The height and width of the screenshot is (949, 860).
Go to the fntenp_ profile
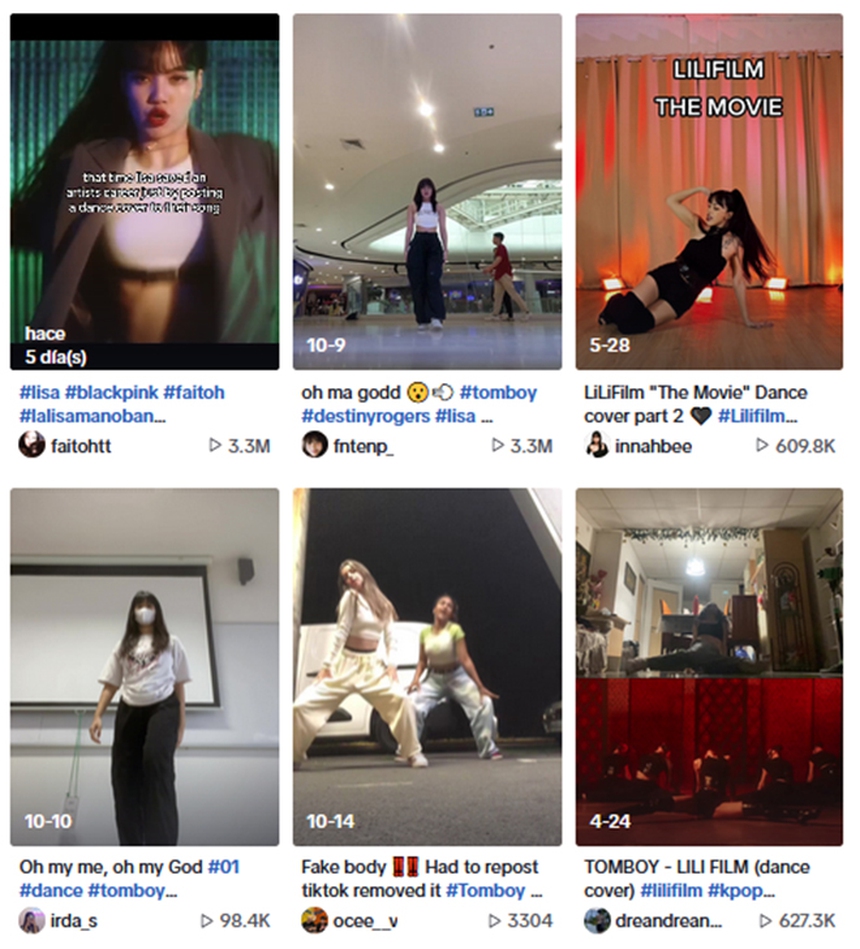point(363,446)
